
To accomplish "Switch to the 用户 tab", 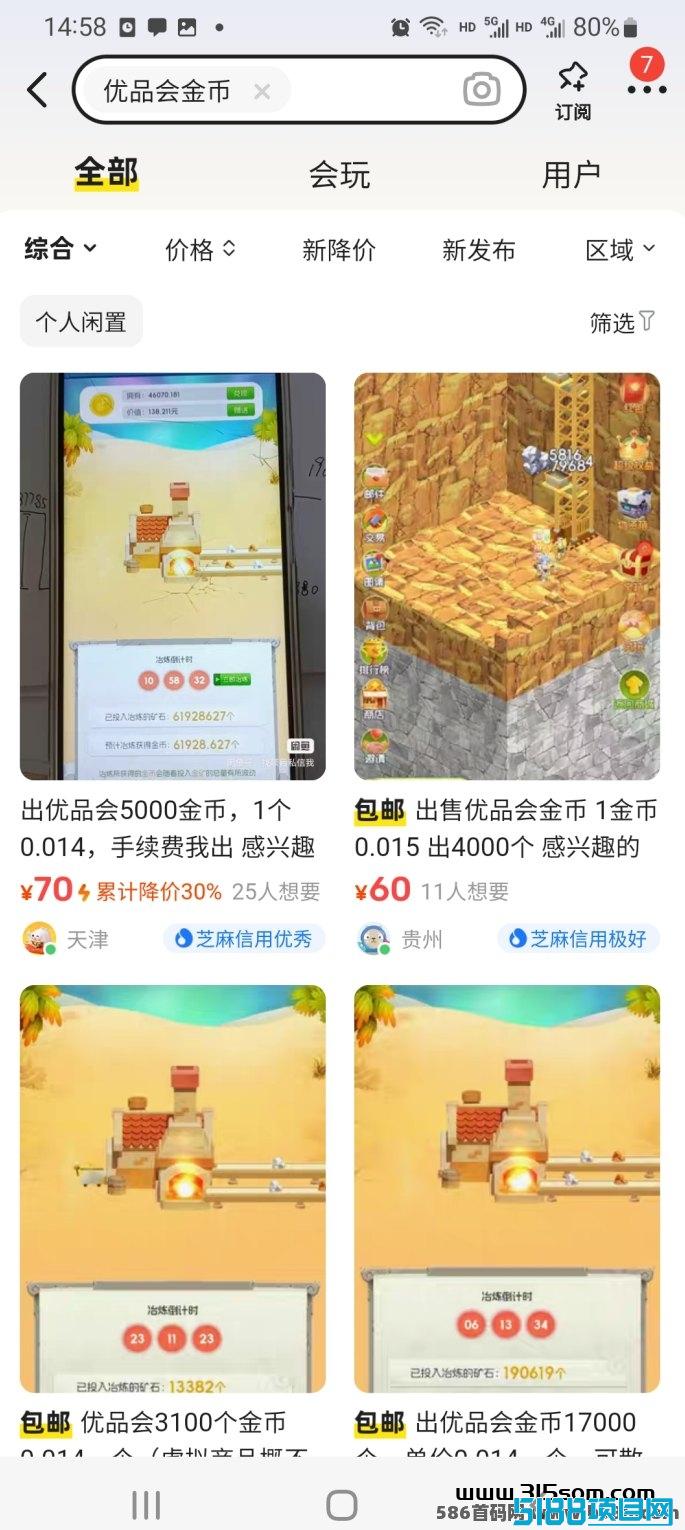I will click(571, 174).
